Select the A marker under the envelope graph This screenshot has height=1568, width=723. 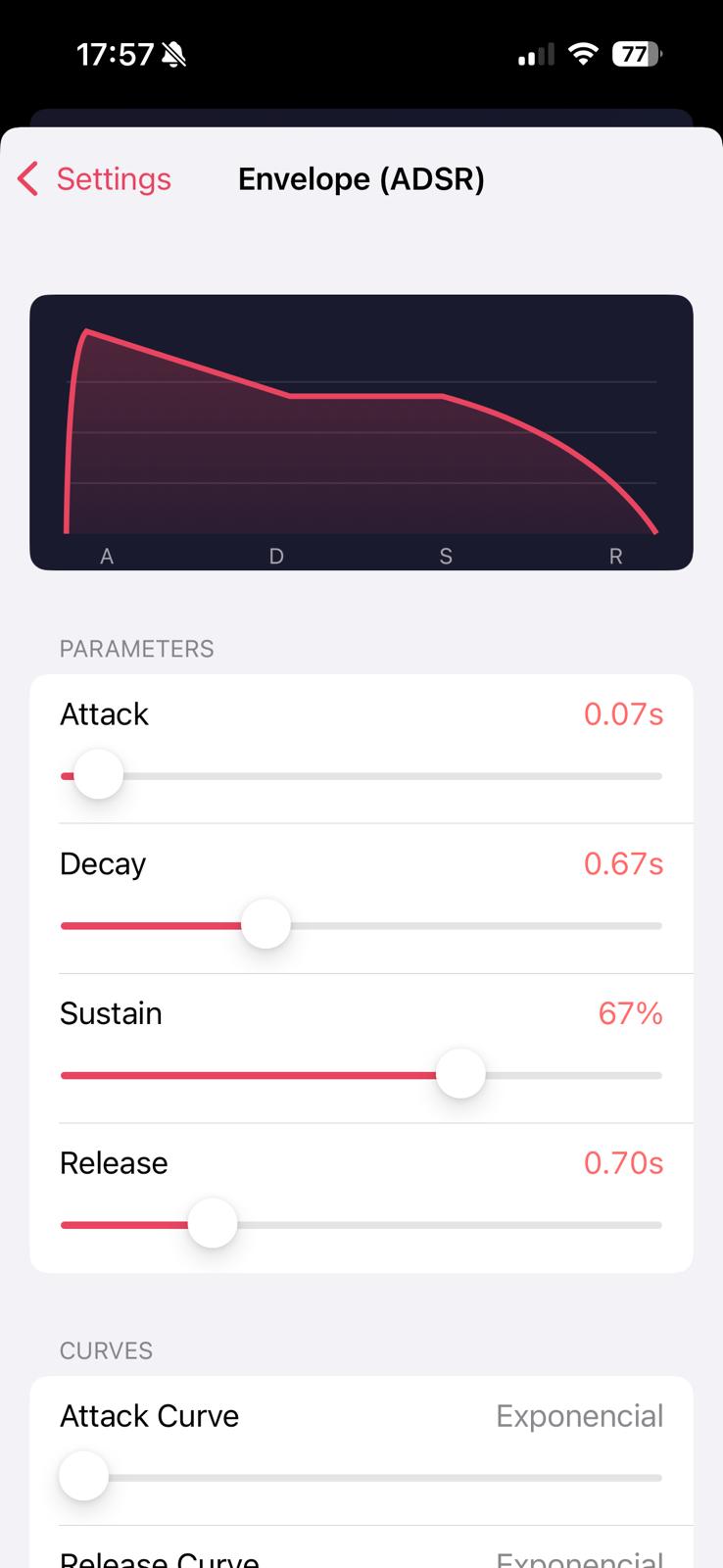[x=106, y=556]
